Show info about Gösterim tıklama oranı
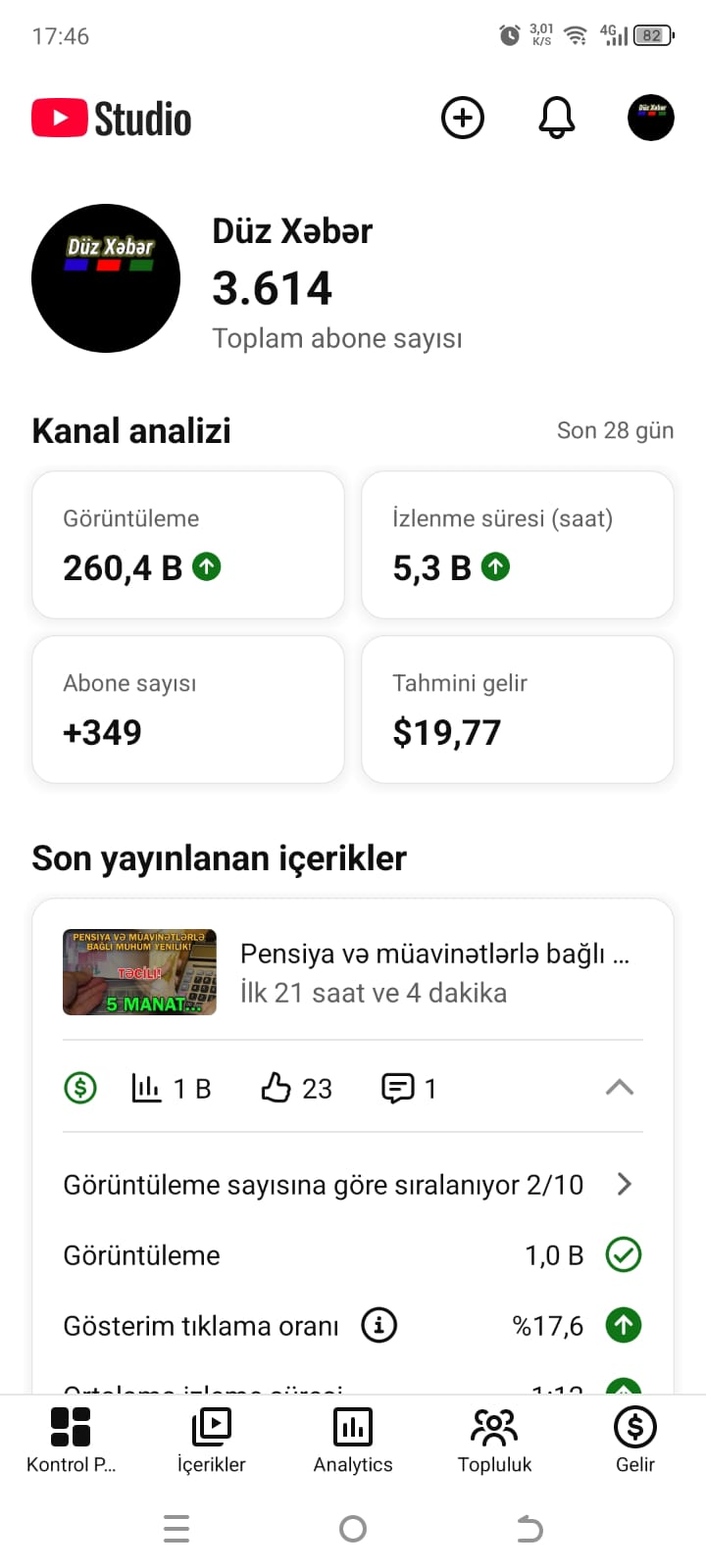 (x=379, y=1325)
